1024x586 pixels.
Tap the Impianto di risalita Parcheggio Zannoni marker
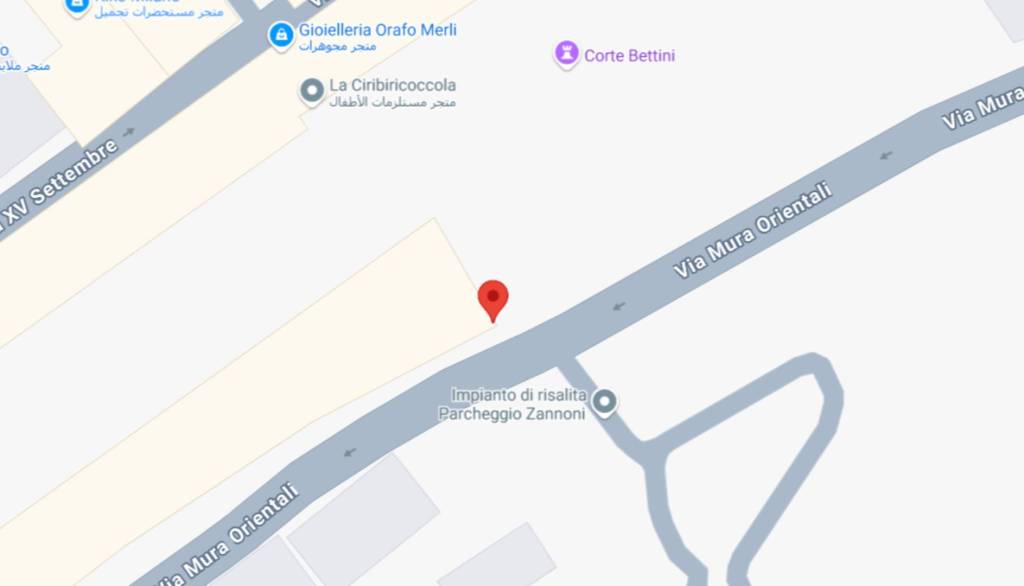[603, 402]
